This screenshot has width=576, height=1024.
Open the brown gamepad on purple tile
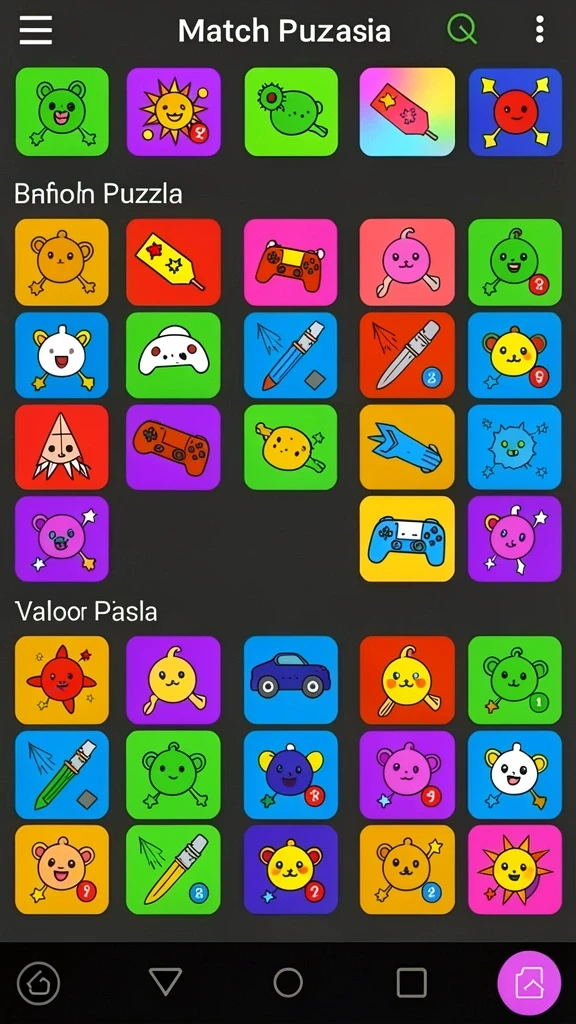[x=174, y=447]
